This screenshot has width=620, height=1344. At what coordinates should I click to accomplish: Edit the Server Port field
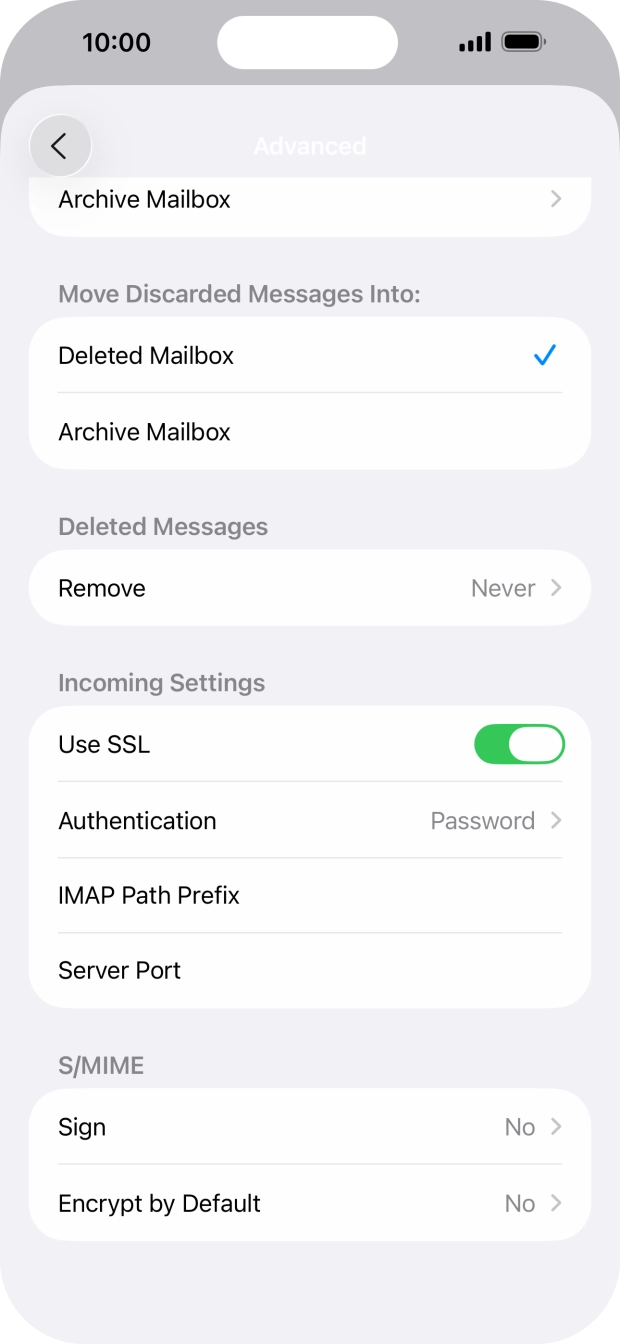click(x=310, y=971)
